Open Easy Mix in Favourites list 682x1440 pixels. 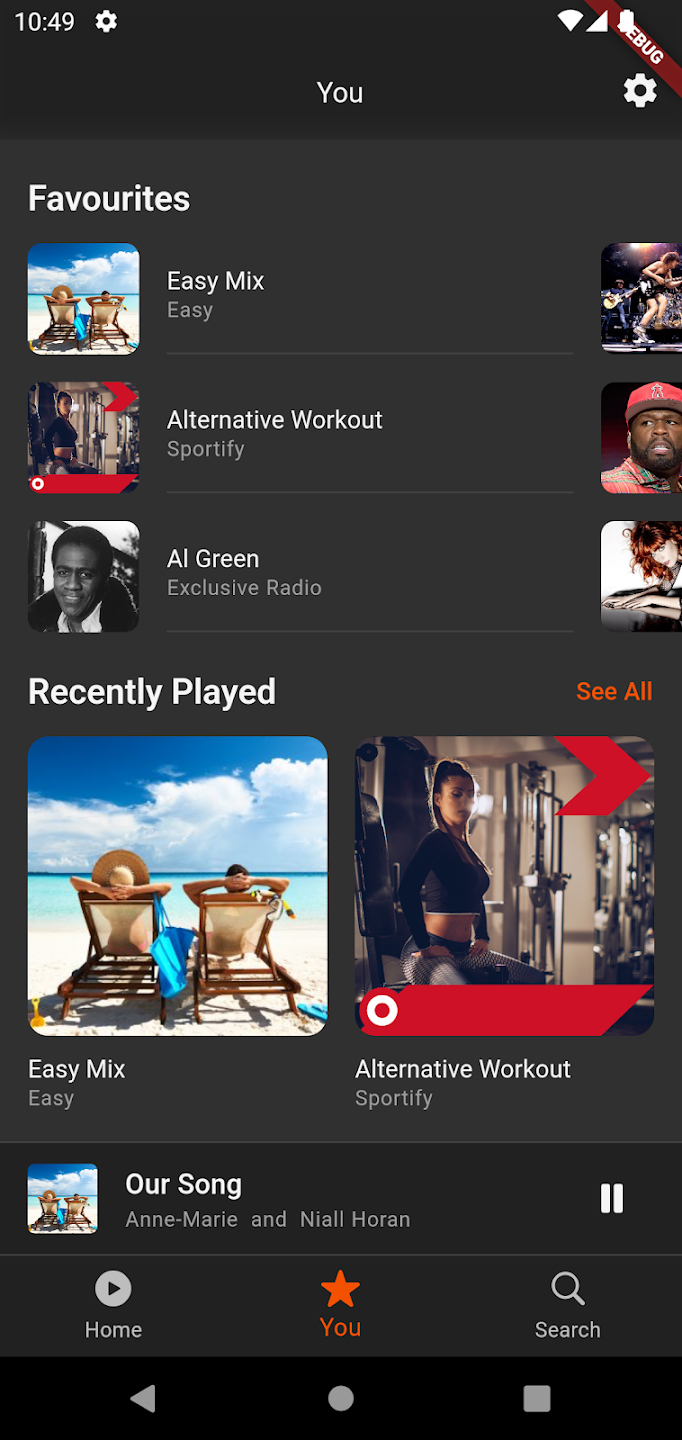pyautogui.click(x=300, y=299)
